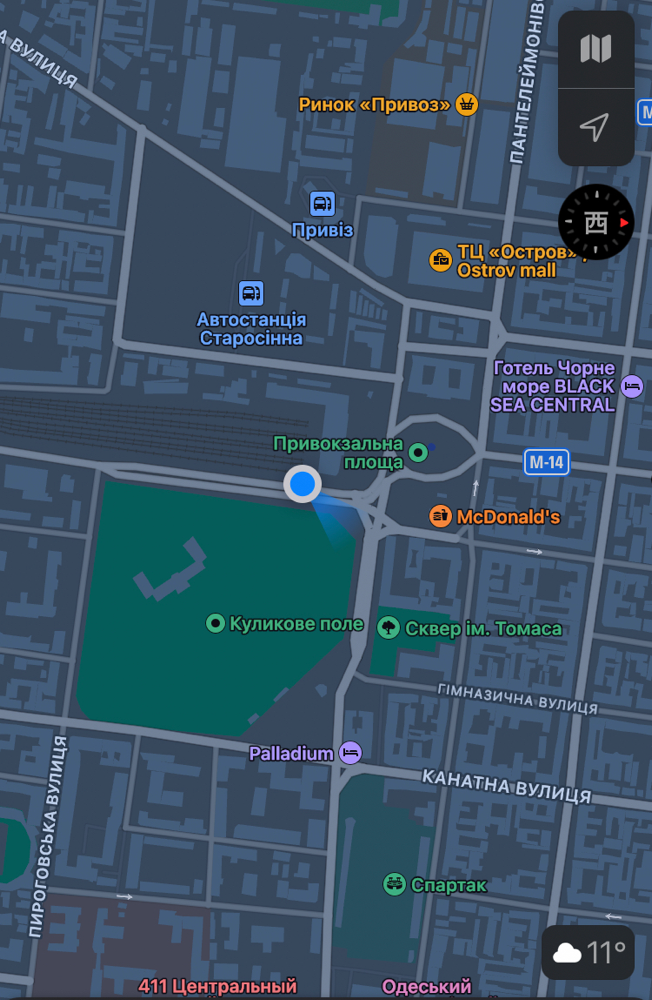Open the map mode selector

(596, 49)
